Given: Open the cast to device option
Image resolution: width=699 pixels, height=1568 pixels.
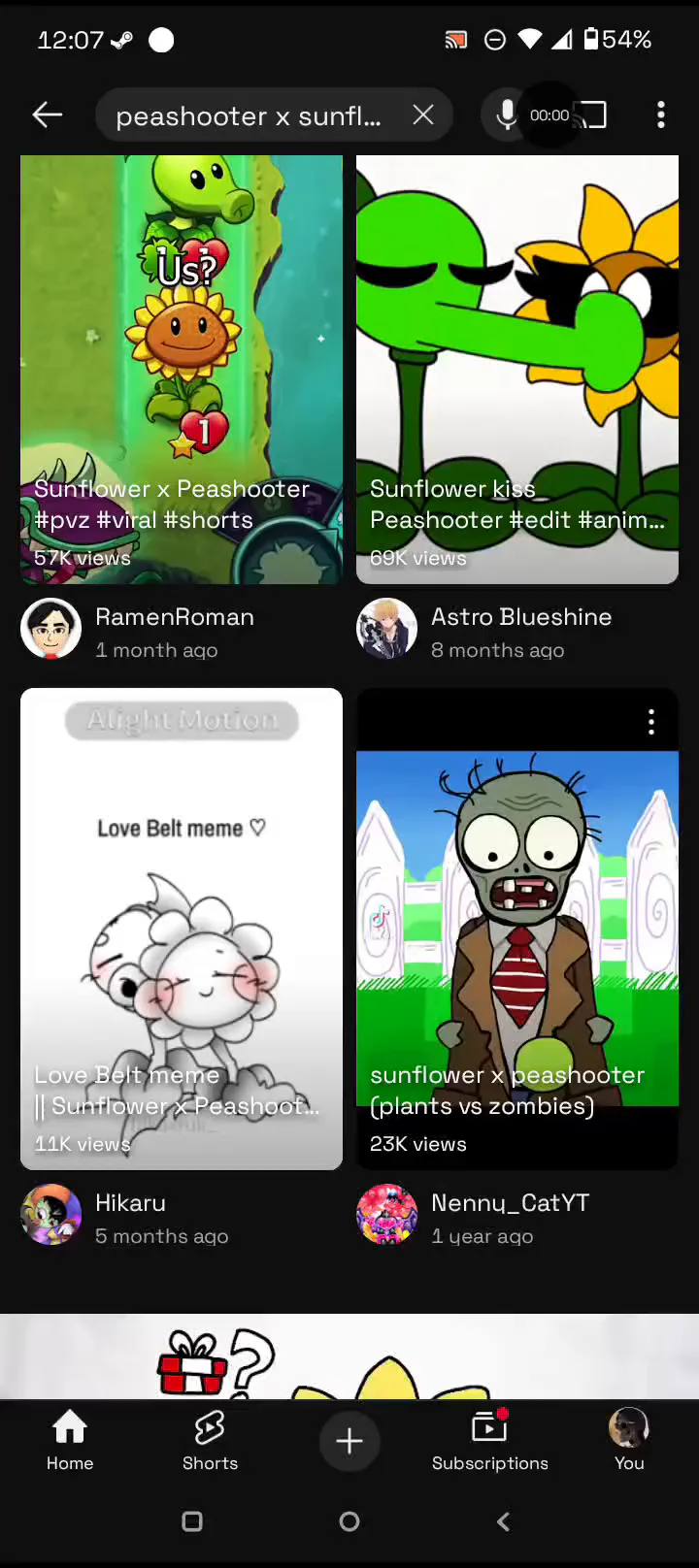Looking at the screenshot, I should pos(589,115).
